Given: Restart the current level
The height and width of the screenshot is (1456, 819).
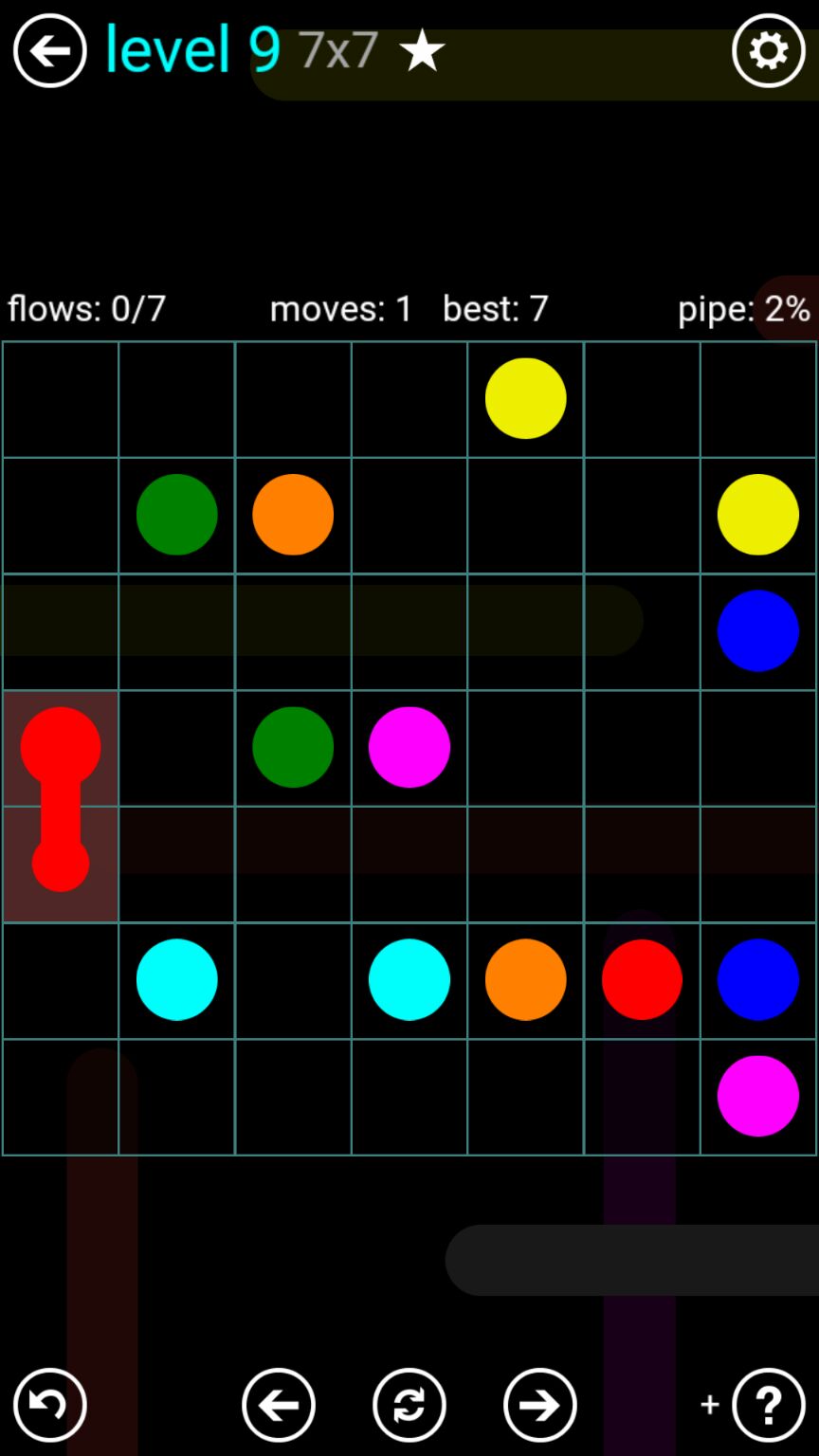Looking at the screenshot, I should 409,1405.
